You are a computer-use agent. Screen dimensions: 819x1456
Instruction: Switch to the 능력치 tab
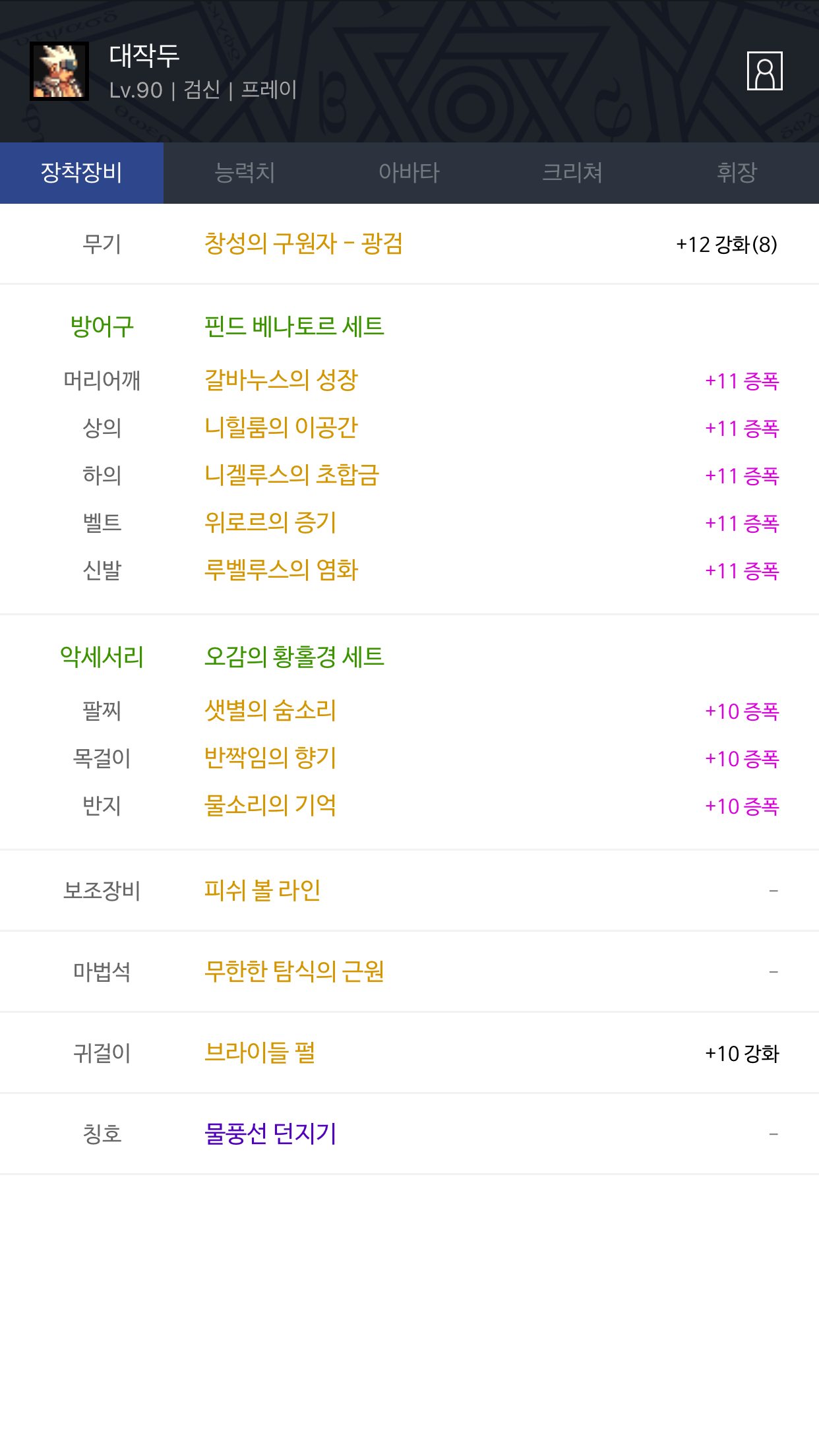245,173
